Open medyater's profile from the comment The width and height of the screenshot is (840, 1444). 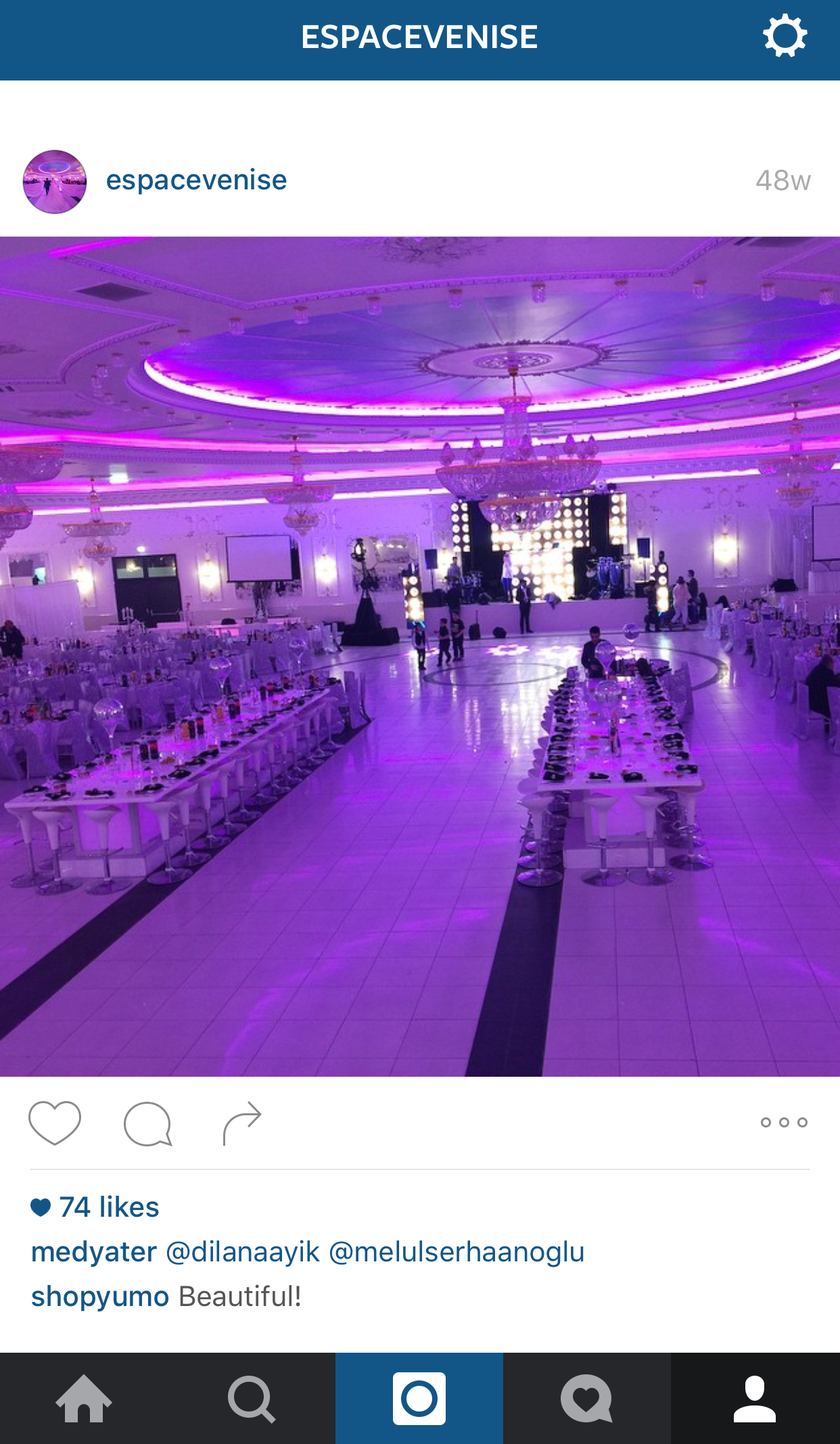coord(94,1252)
